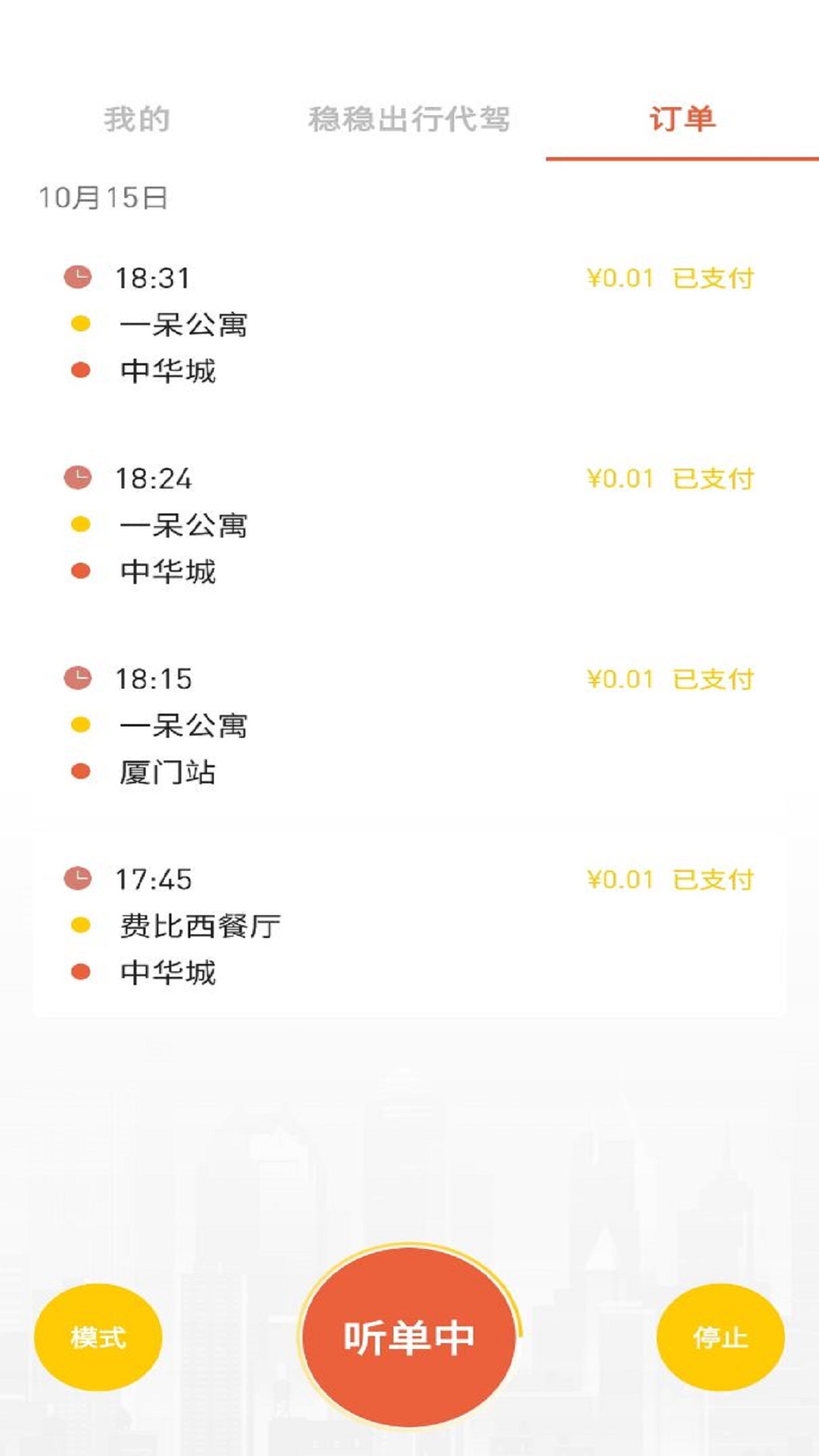
Task: Stop taking orders with 停止
Action: click(x=720, y=1336)
